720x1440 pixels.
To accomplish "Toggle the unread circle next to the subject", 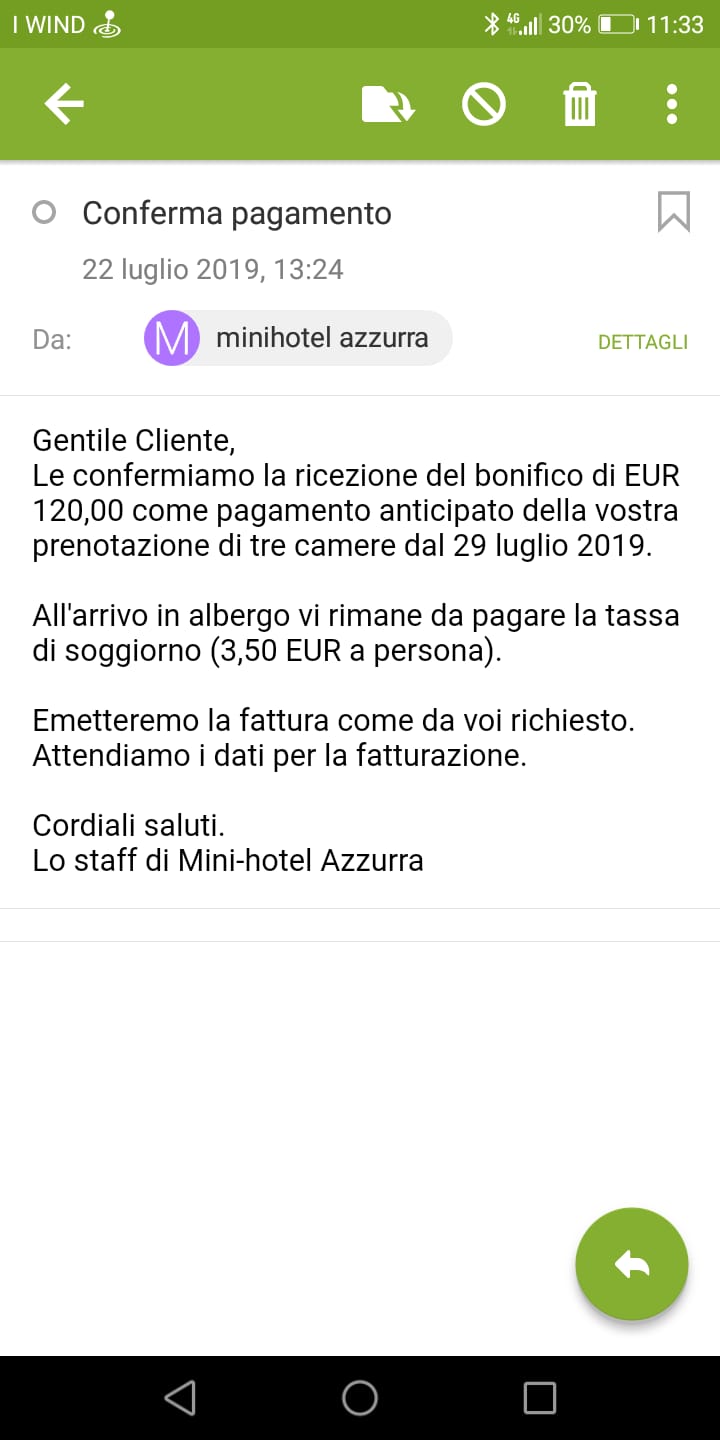I will tap(44, 212).
